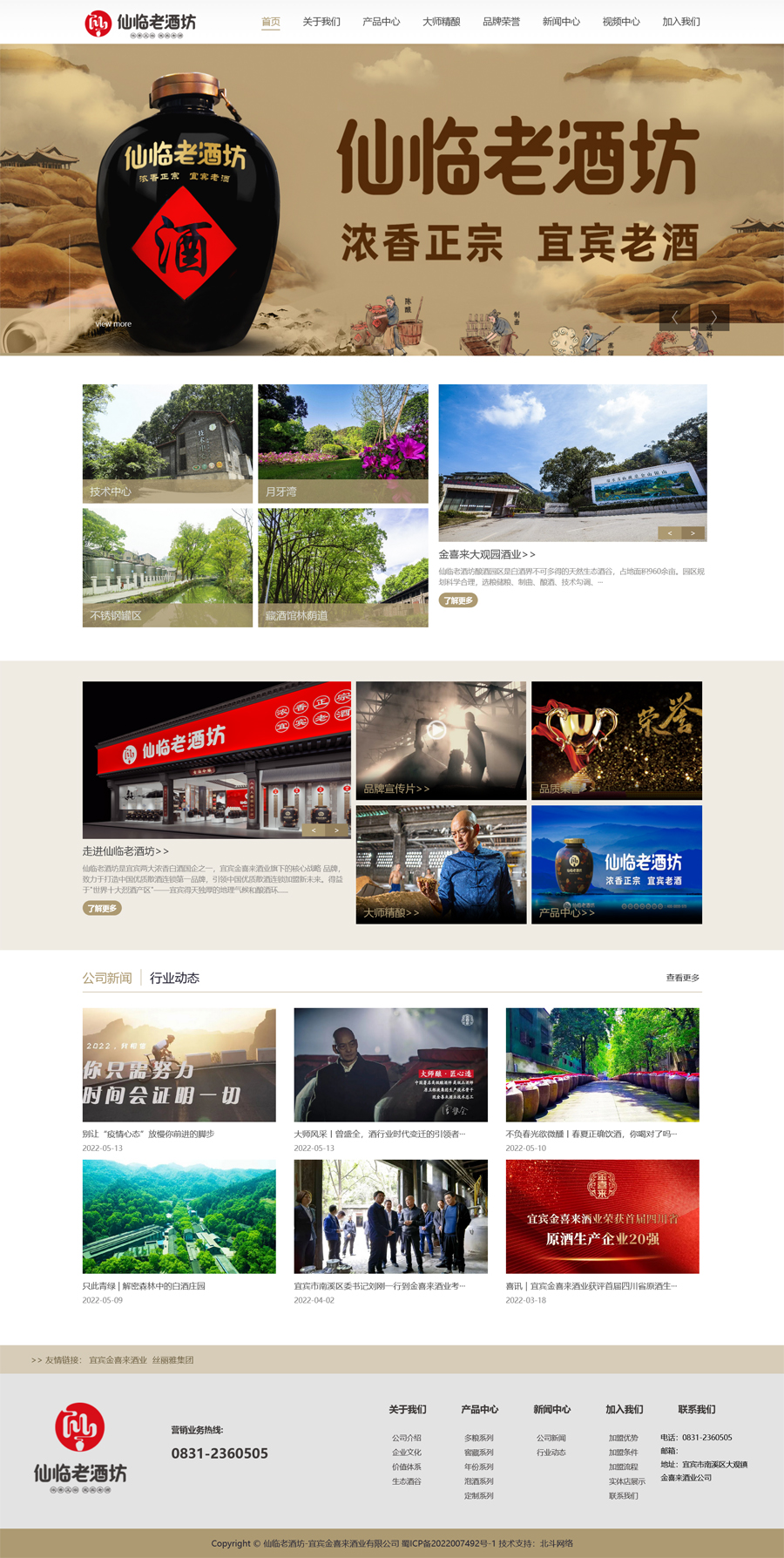Open the 加入我们 navigation item
Image resolution: width=784 pixels, height=1558 pixels.
pyautogui.click(x=681, y=22)
